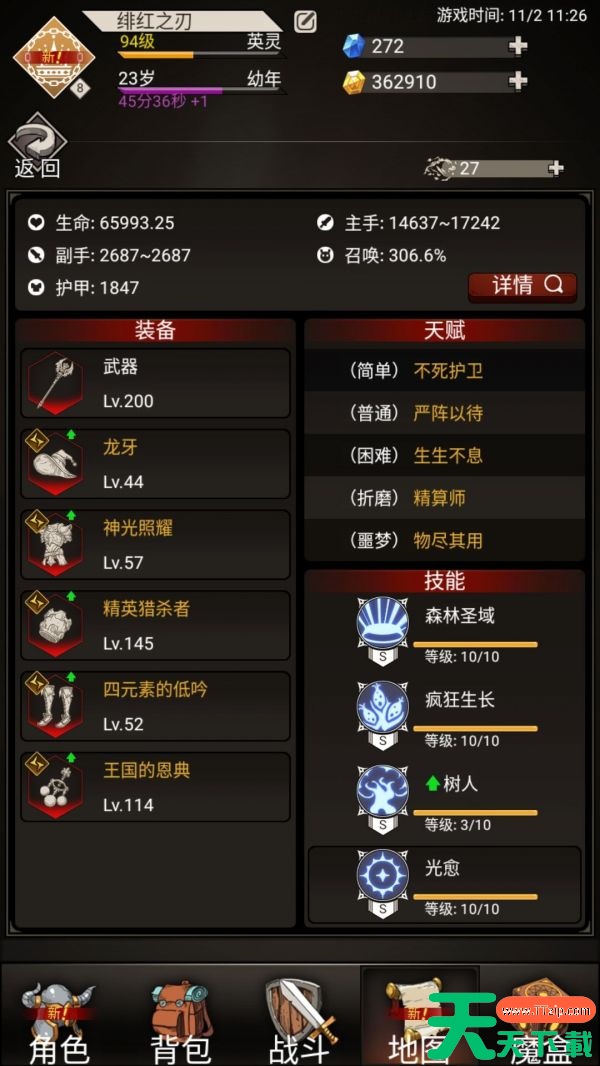This screenshot has height=1066, width=600.
Task: Open the 武器 Lv.200 equipment slot
Action: point(156,383)
